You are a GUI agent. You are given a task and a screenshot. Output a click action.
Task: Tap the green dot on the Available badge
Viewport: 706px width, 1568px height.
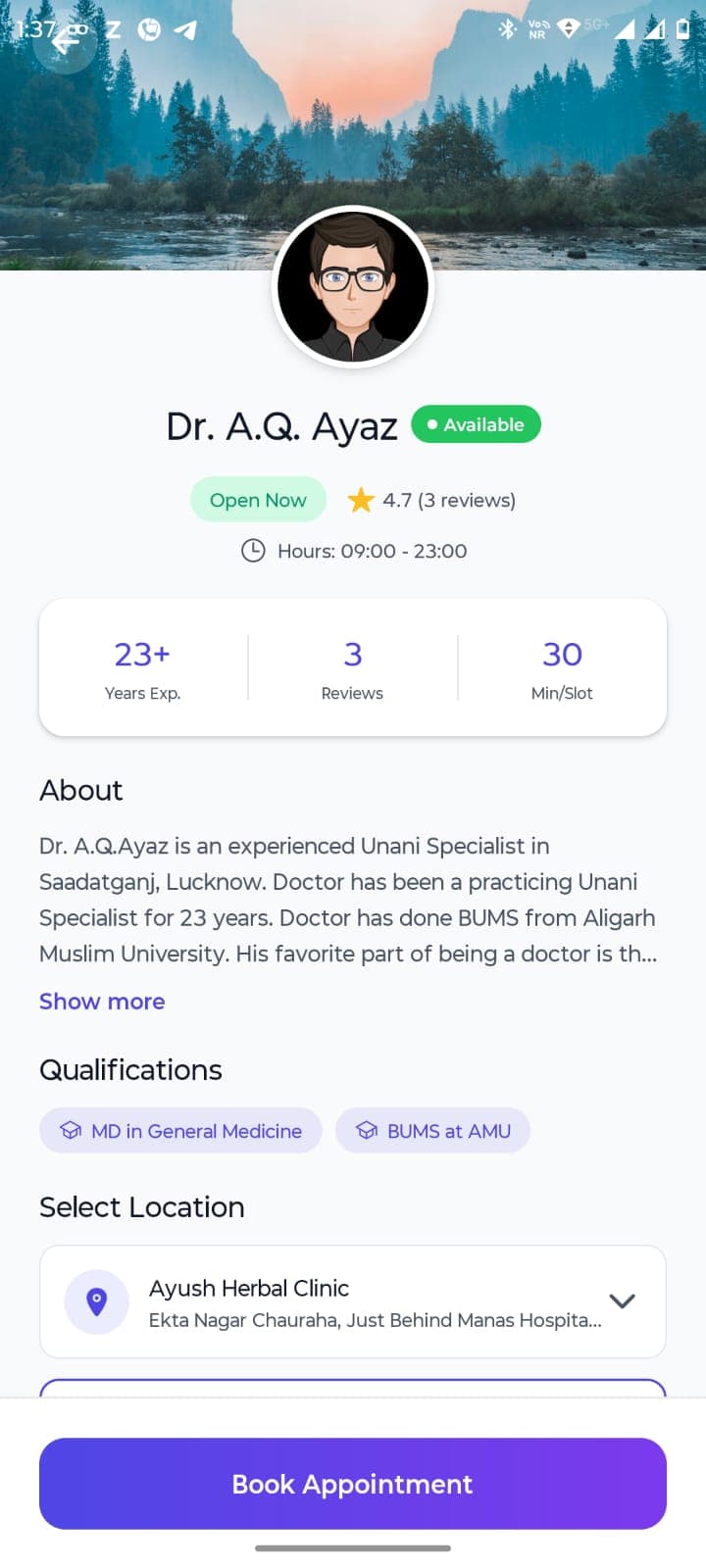[x=430, y=424]
